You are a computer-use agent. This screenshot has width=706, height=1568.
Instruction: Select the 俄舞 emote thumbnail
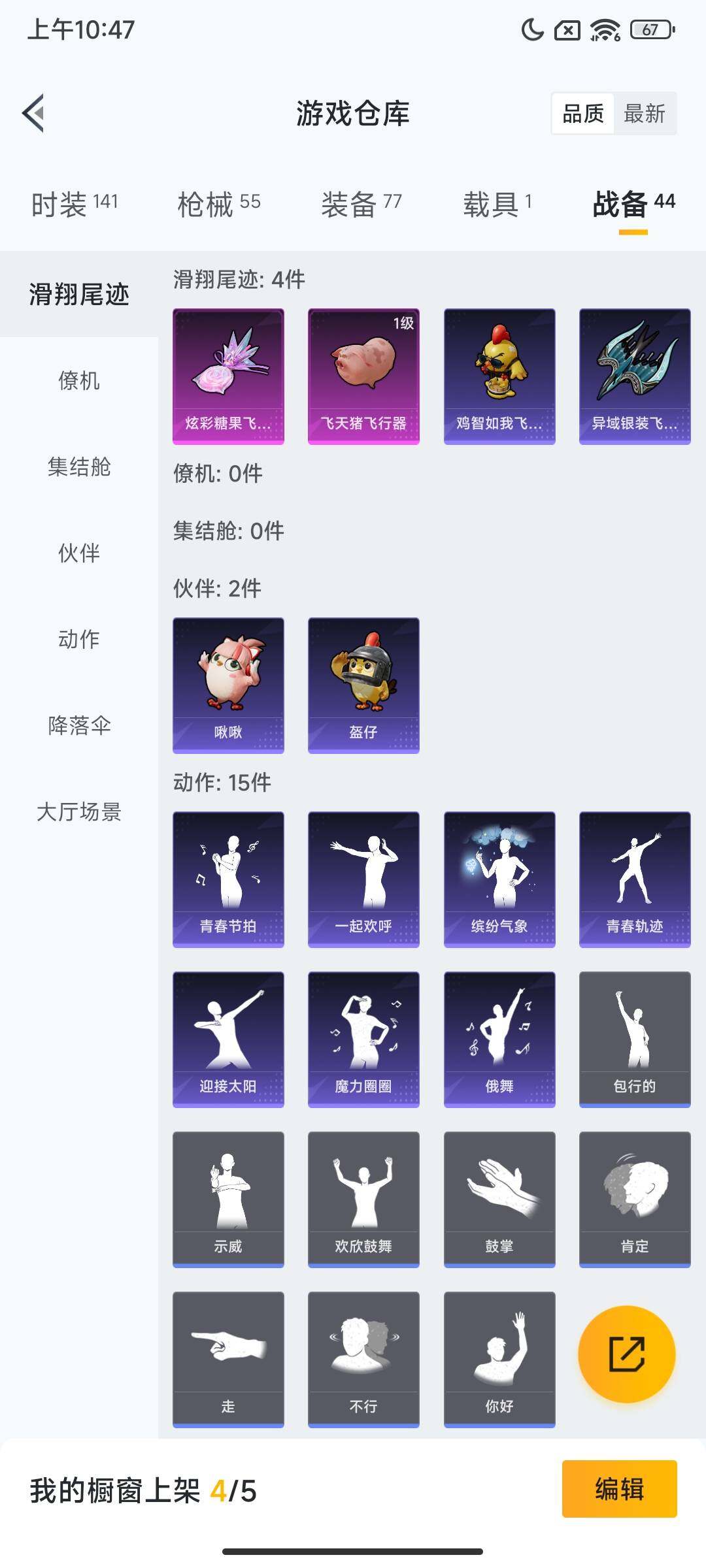[498, 1039]
